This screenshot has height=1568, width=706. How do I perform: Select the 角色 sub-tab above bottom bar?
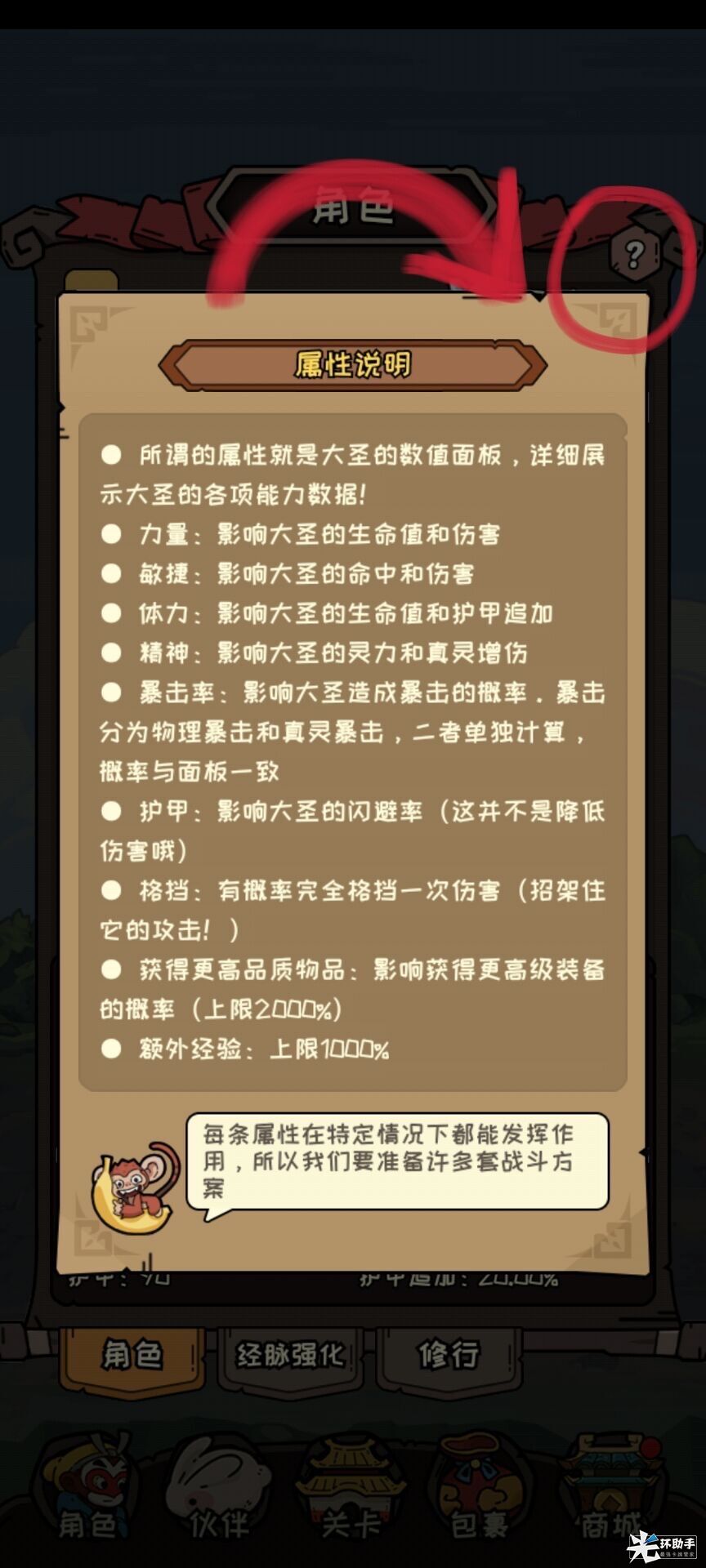point(132,1356)
